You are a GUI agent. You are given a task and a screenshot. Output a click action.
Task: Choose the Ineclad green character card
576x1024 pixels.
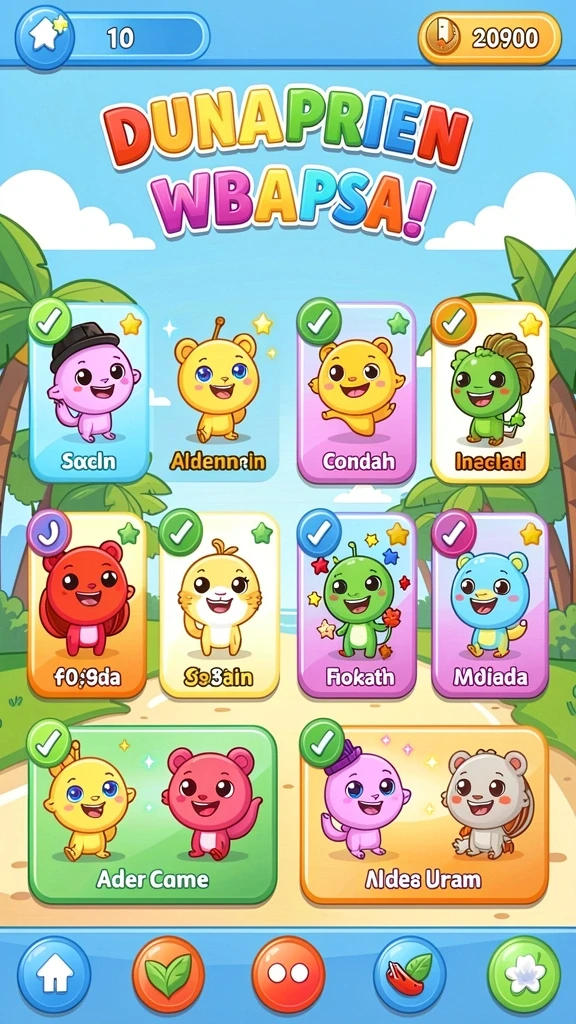[490, 392]
